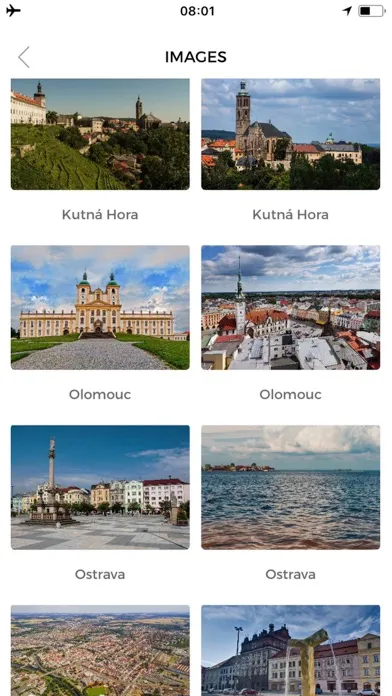Image resolution: width=392 pixels, height=696 pixels.
Task: Open the Kutná Hora vineyard hillside image
Action: tap(100, 134)
